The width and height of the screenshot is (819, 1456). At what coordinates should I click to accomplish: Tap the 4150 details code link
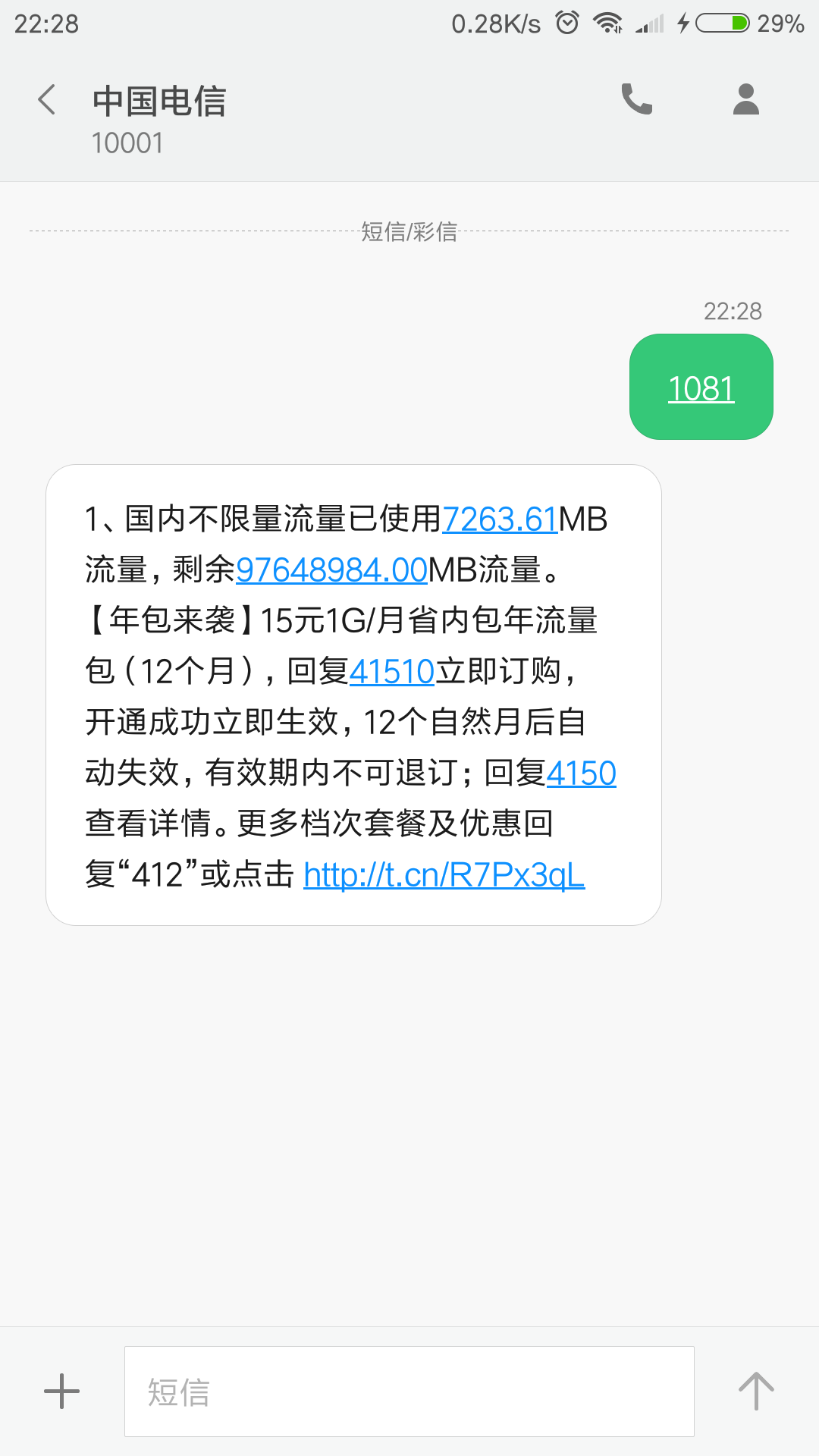(581, 773)
